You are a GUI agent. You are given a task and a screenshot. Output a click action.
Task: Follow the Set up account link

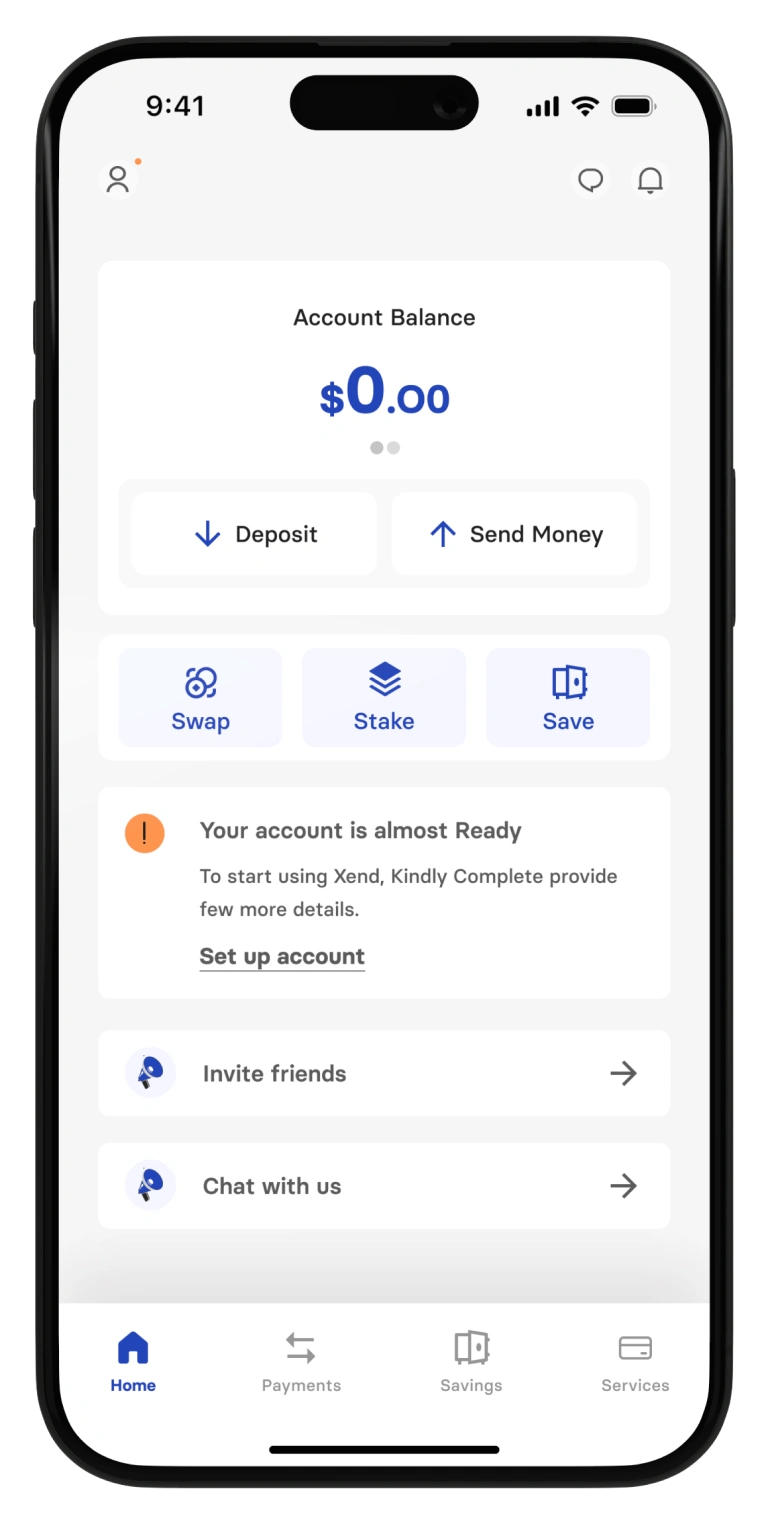tap(282, 956)
